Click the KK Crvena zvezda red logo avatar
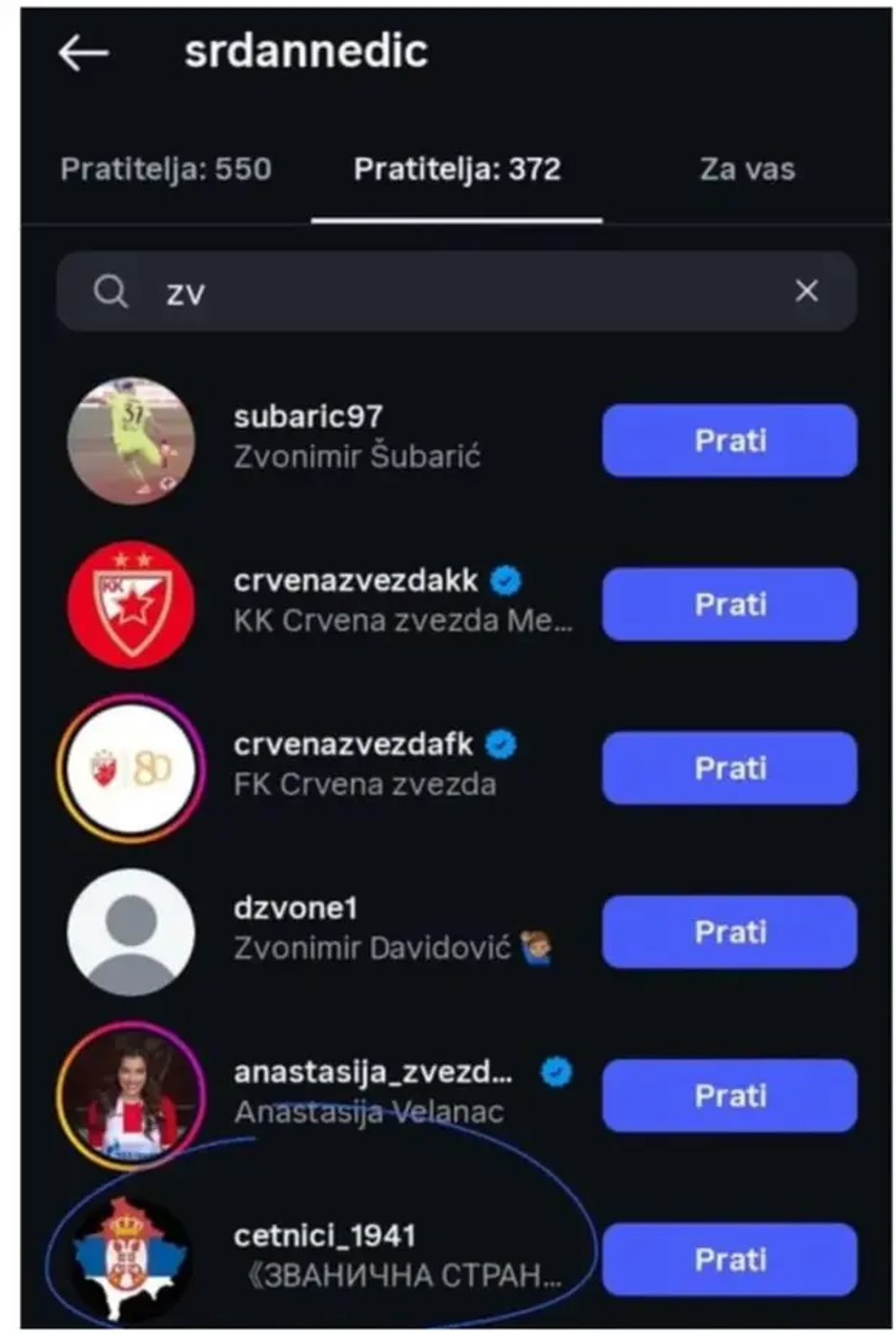The width and height of the screenshot is (896, 1334). click(x=132, y=604)
